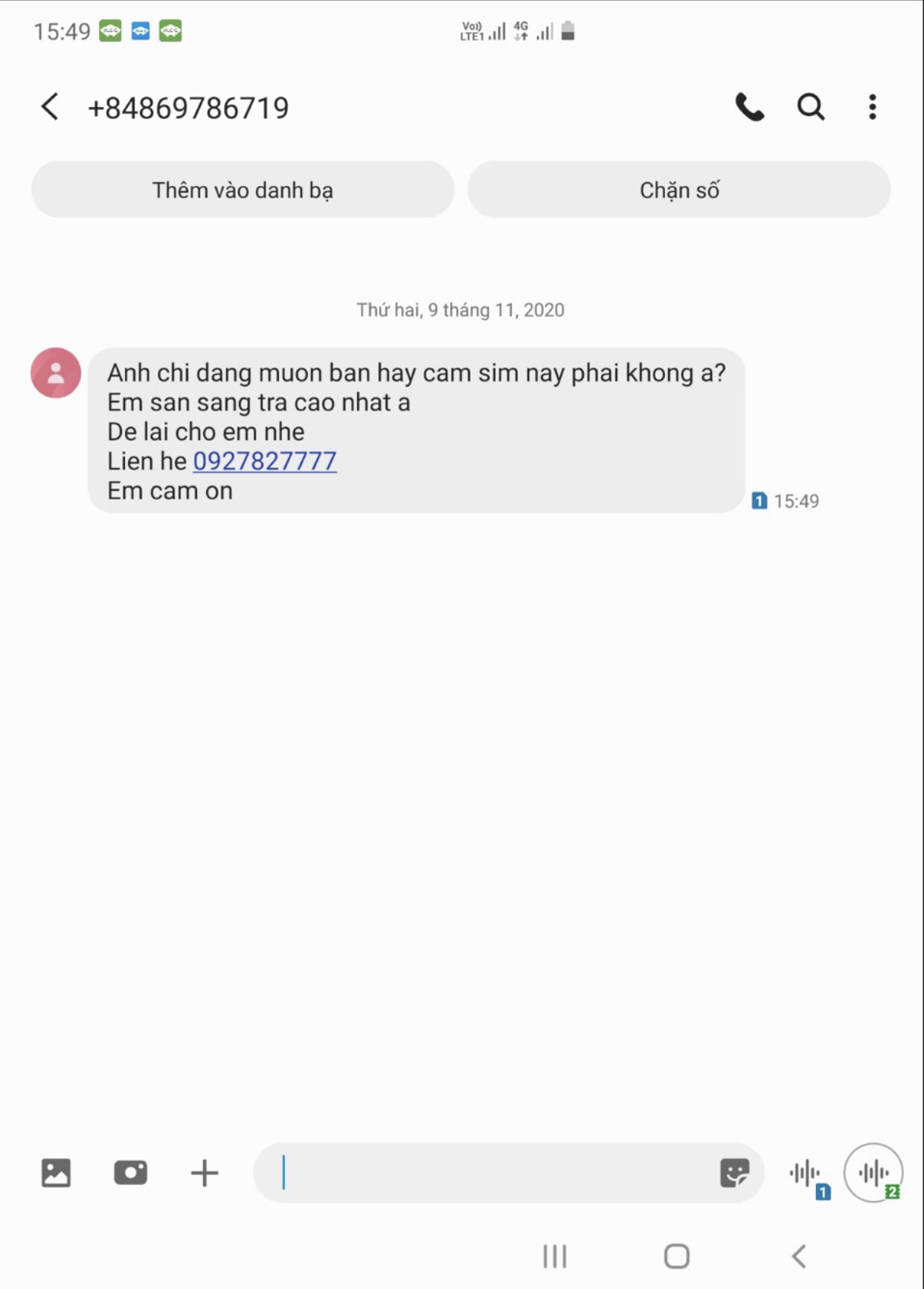Open the sticker picker
This screenshot has width=924, height=1289.
(x=734, y=1173)
